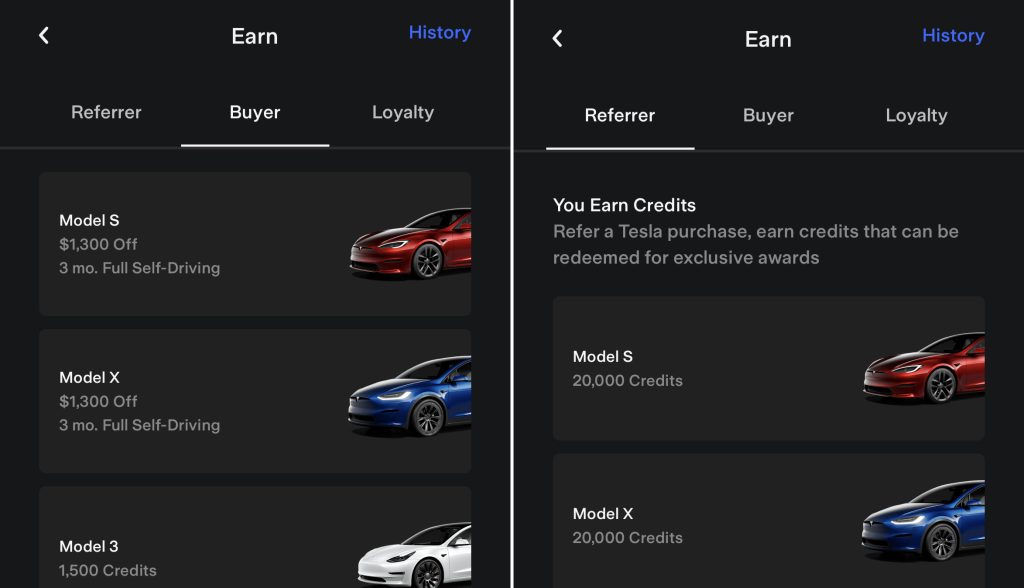
Task: Switch to Buyer tab from the Referrer view
Action: (768, 115)
